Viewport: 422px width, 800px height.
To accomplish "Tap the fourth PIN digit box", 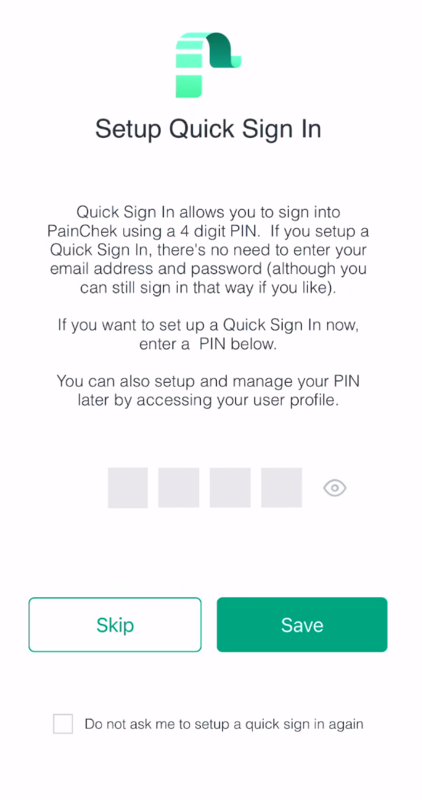I will click(x=282, y=487).
